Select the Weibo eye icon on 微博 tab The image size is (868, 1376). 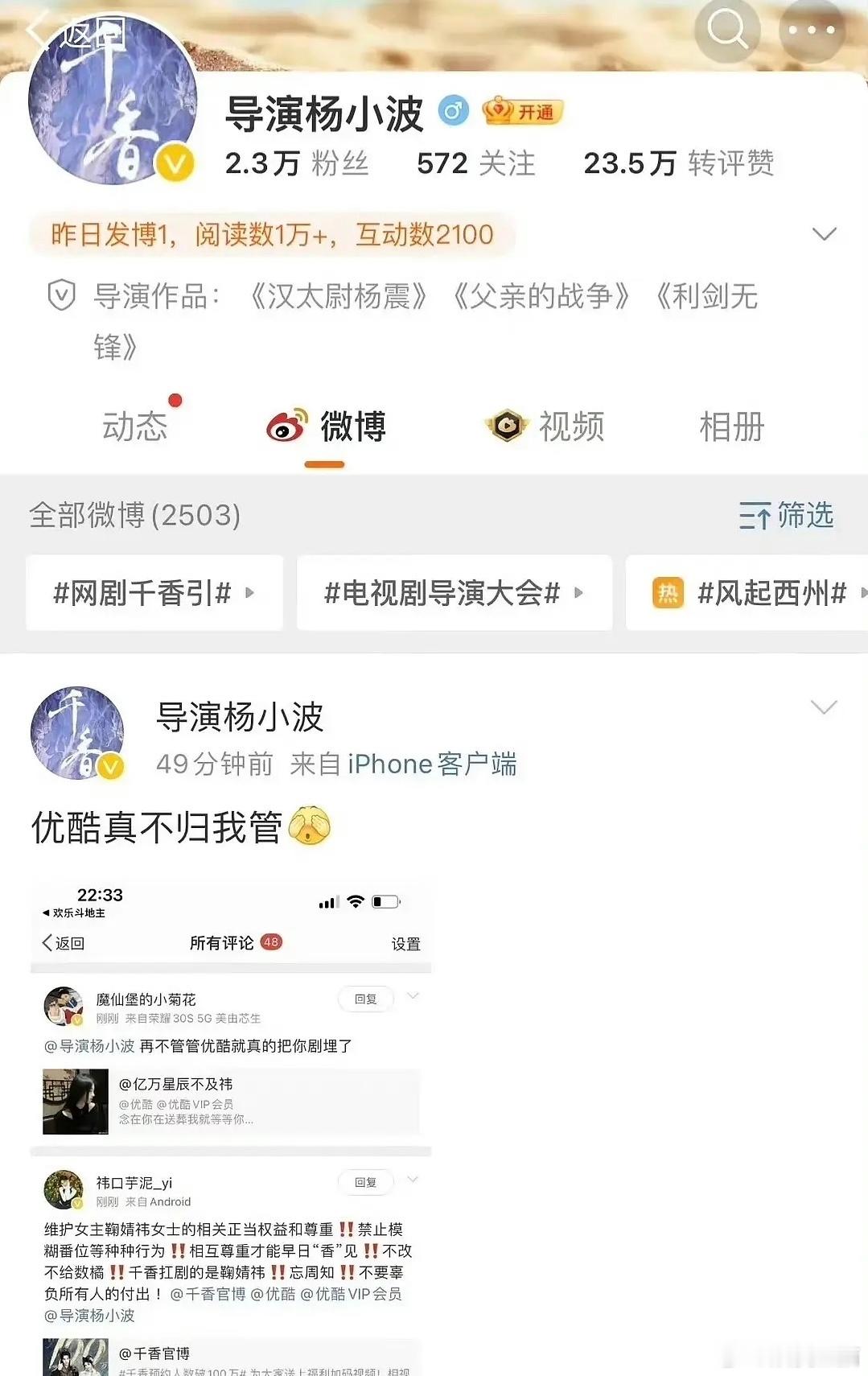(286, 427)
